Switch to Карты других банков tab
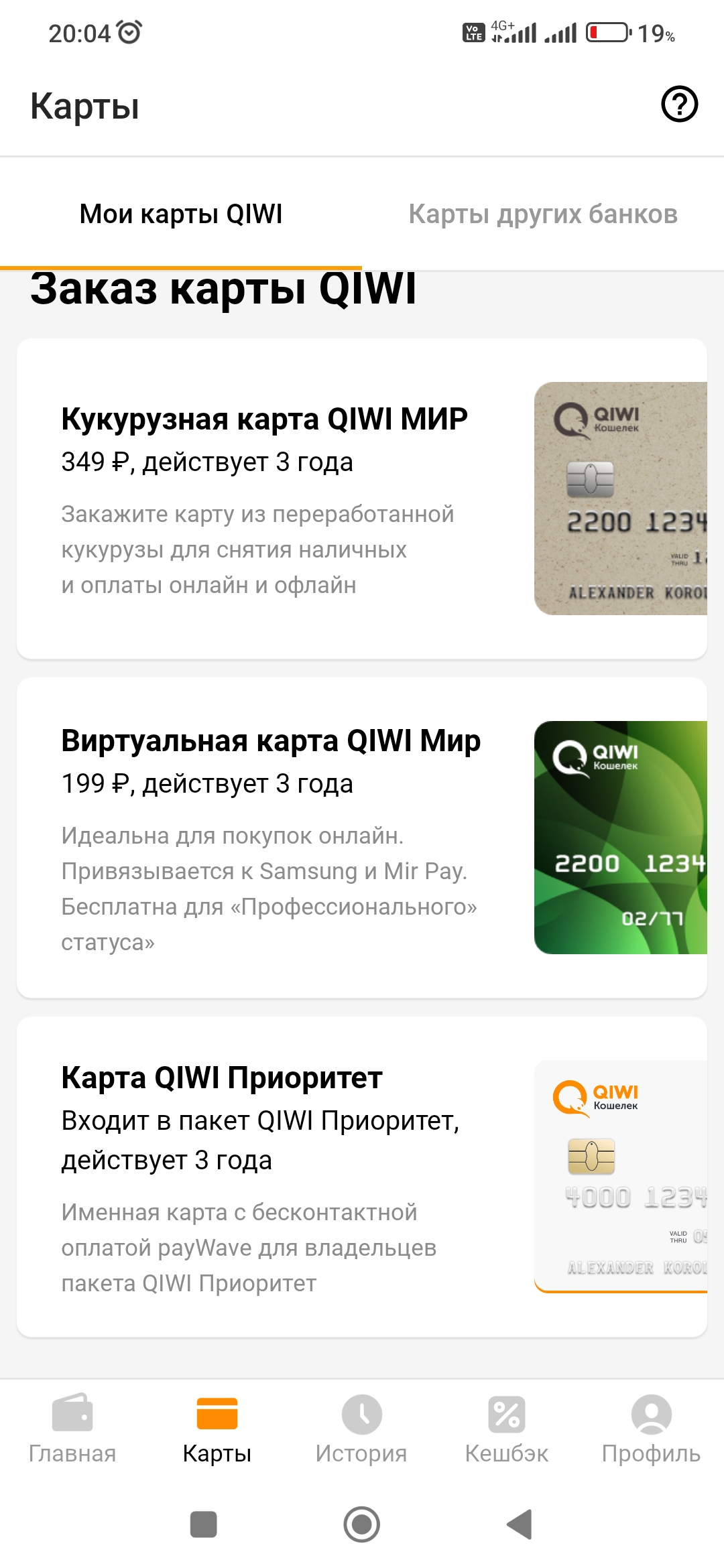Image resolution: width=724 pixels, height=1568 pixels. tap(543, 214)
